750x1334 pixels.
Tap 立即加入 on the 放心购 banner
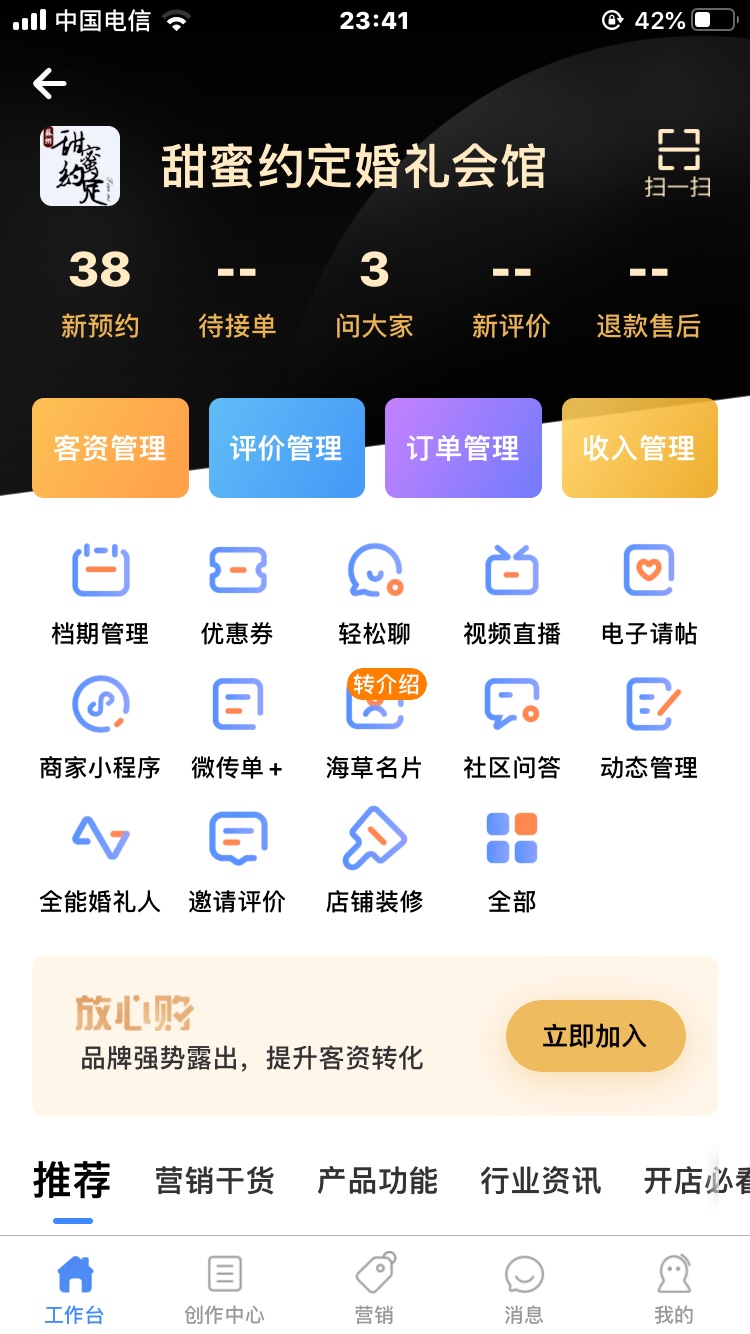tap(596, 1036)
